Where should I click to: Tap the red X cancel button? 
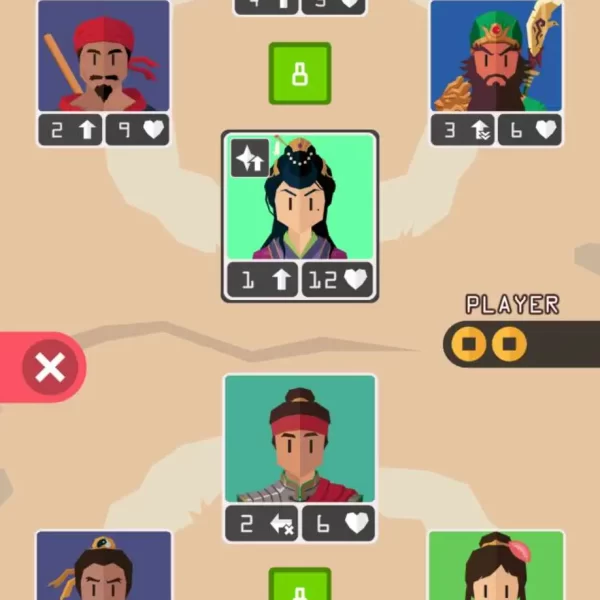click(x=48, y=368)
